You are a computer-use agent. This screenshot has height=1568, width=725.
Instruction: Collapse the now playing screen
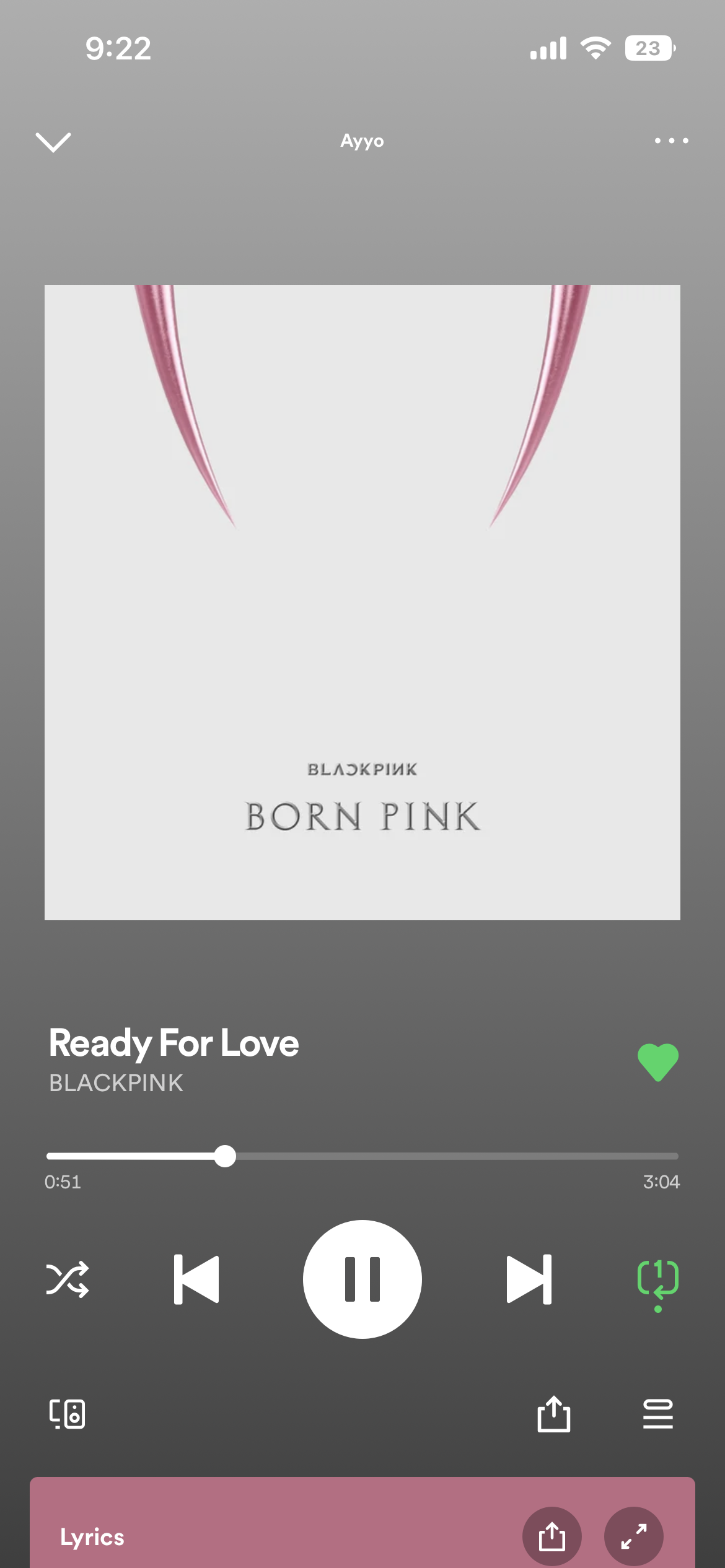[x=53, y=142]
